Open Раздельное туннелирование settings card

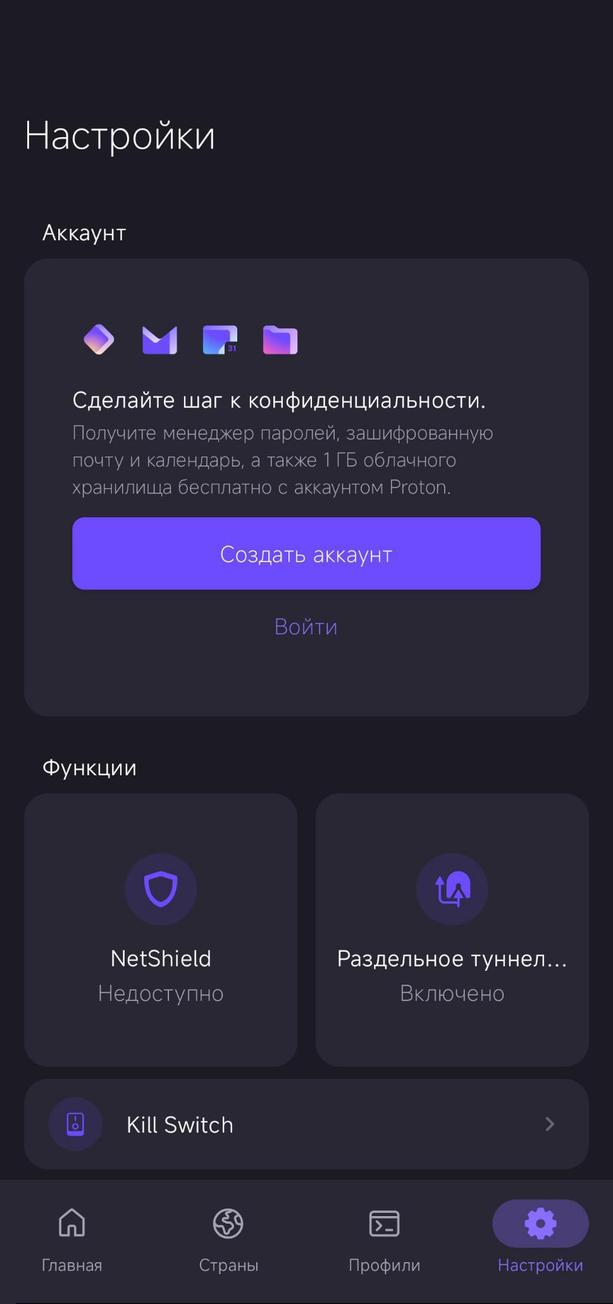pyautogui.click(x=452, y=930)
